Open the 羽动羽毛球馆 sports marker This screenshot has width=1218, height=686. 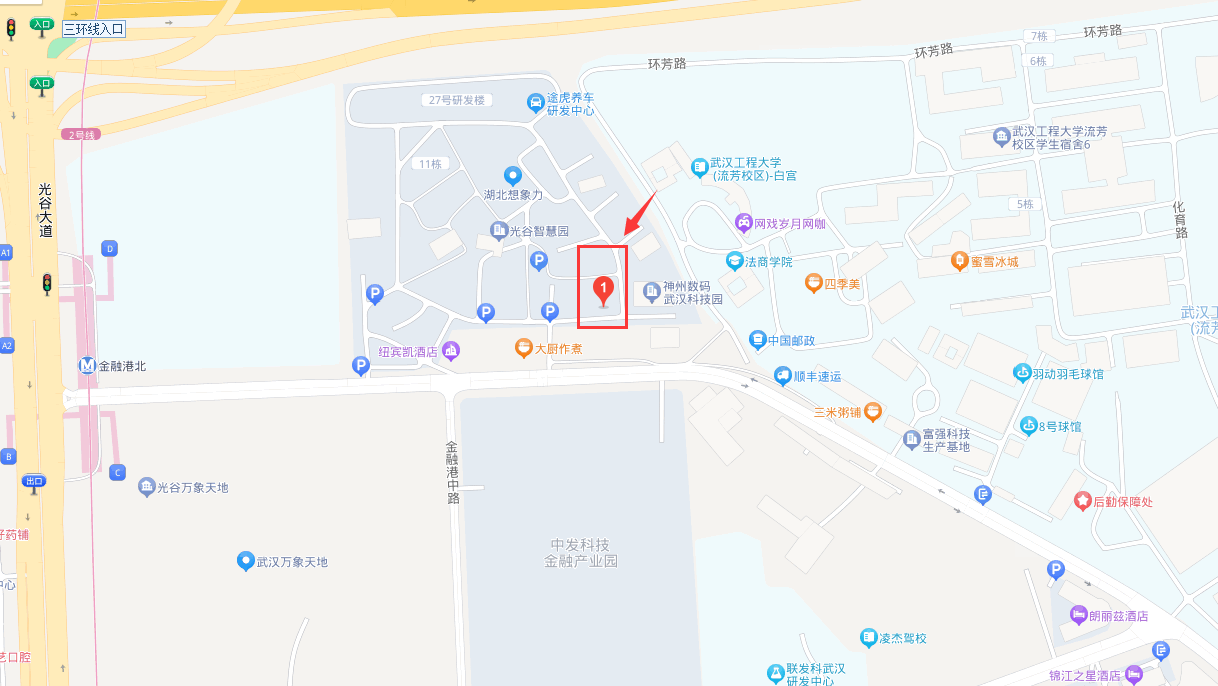pyautogui.click(x=1021, y=373)
